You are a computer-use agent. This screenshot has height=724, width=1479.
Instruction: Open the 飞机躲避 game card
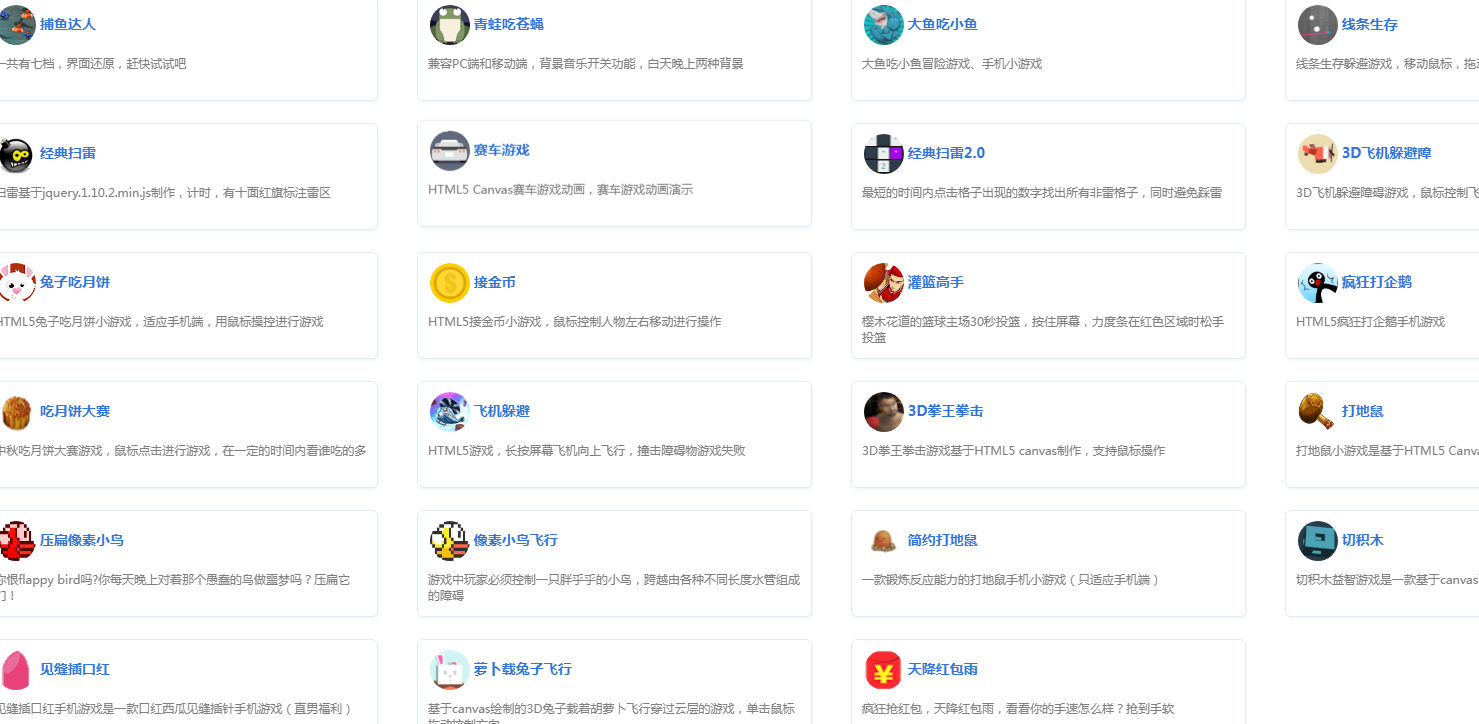pos(501,412)
